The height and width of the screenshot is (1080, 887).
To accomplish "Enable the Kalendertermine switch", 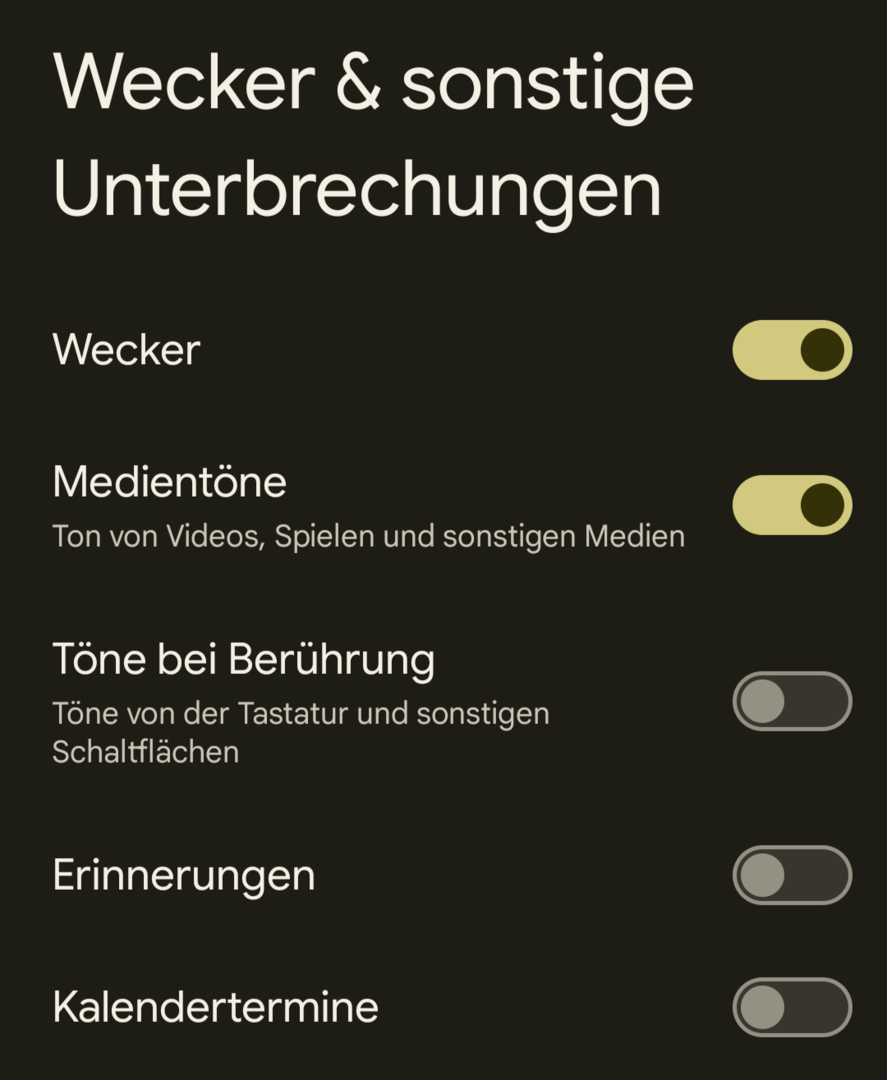I will pyautogui.click(x=792, y=1006).
